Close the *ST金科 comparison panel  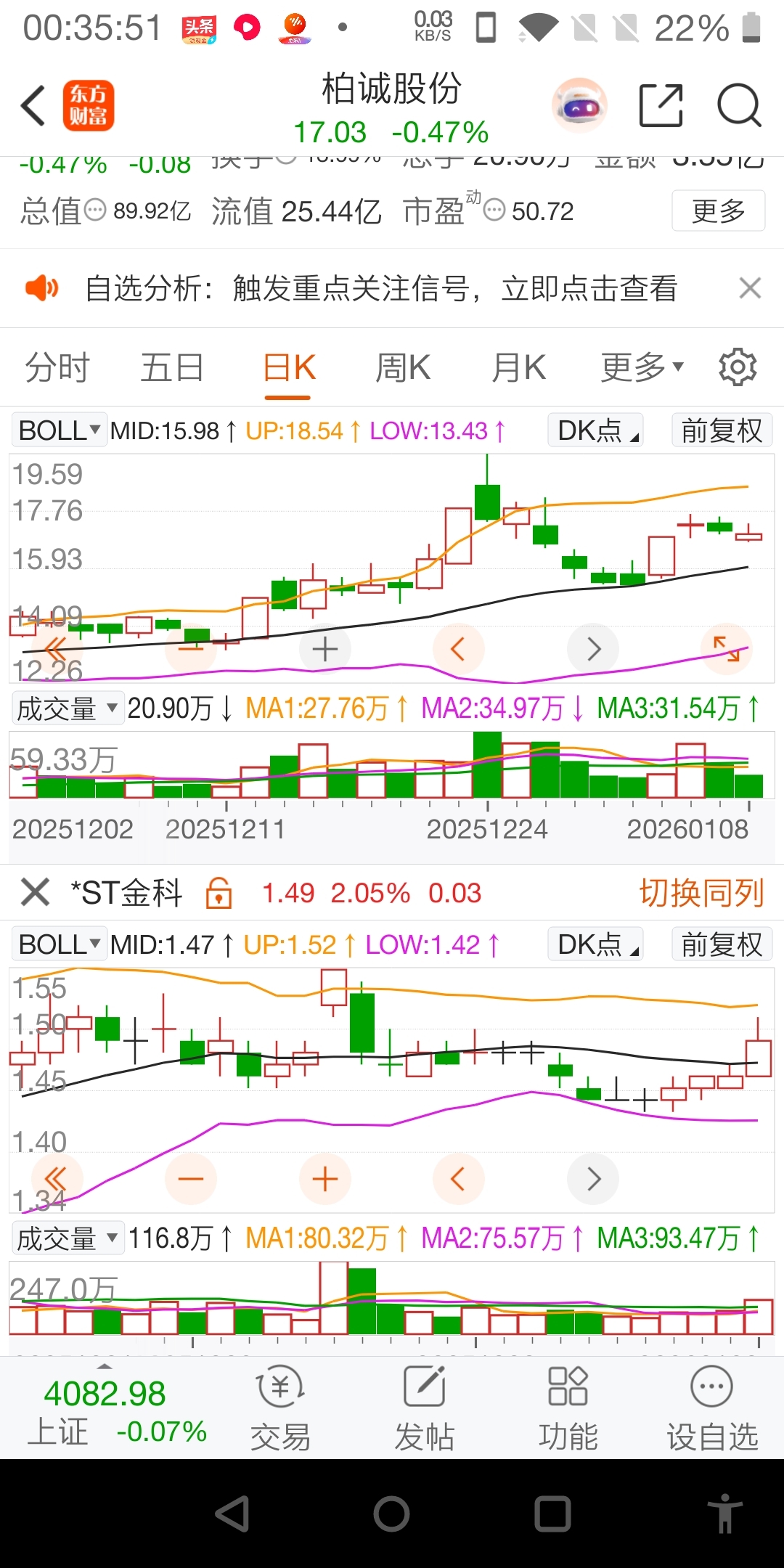tap(35, 892)
